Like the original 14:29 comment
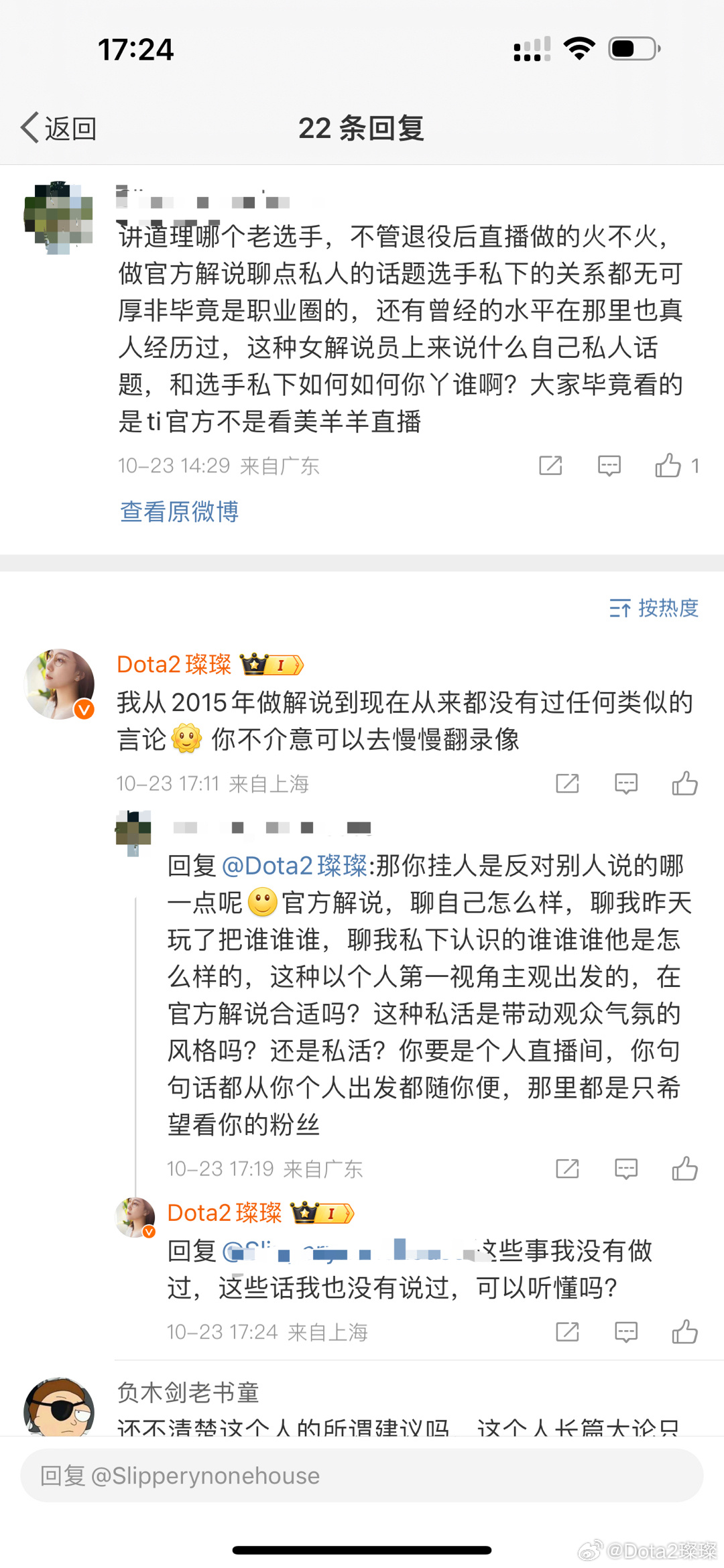This screenshot has height=1568, width=724. tap(668, 465)
